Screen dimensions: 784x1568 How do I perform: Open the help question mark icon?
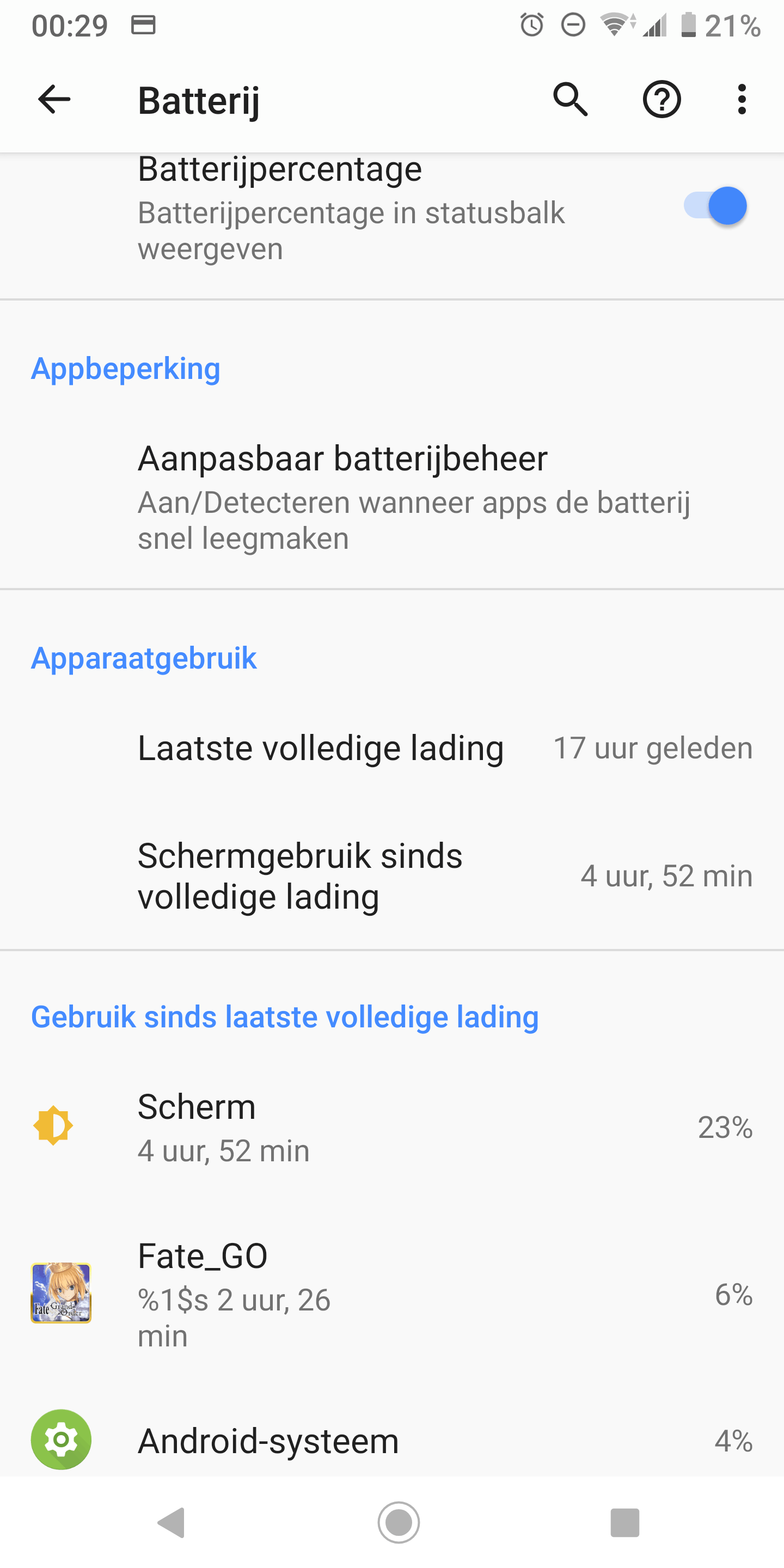coord(661,99)
